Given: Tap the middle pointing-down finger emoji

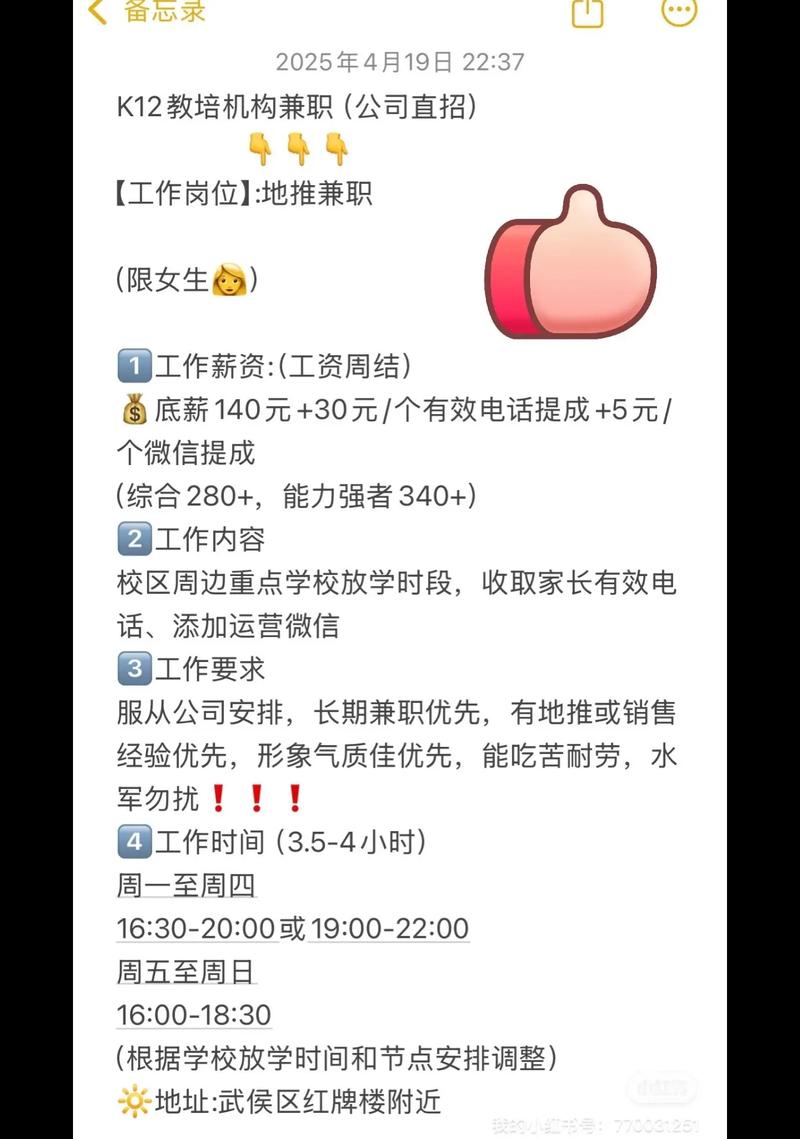Looking at the screenshot, I should (300, 148).
